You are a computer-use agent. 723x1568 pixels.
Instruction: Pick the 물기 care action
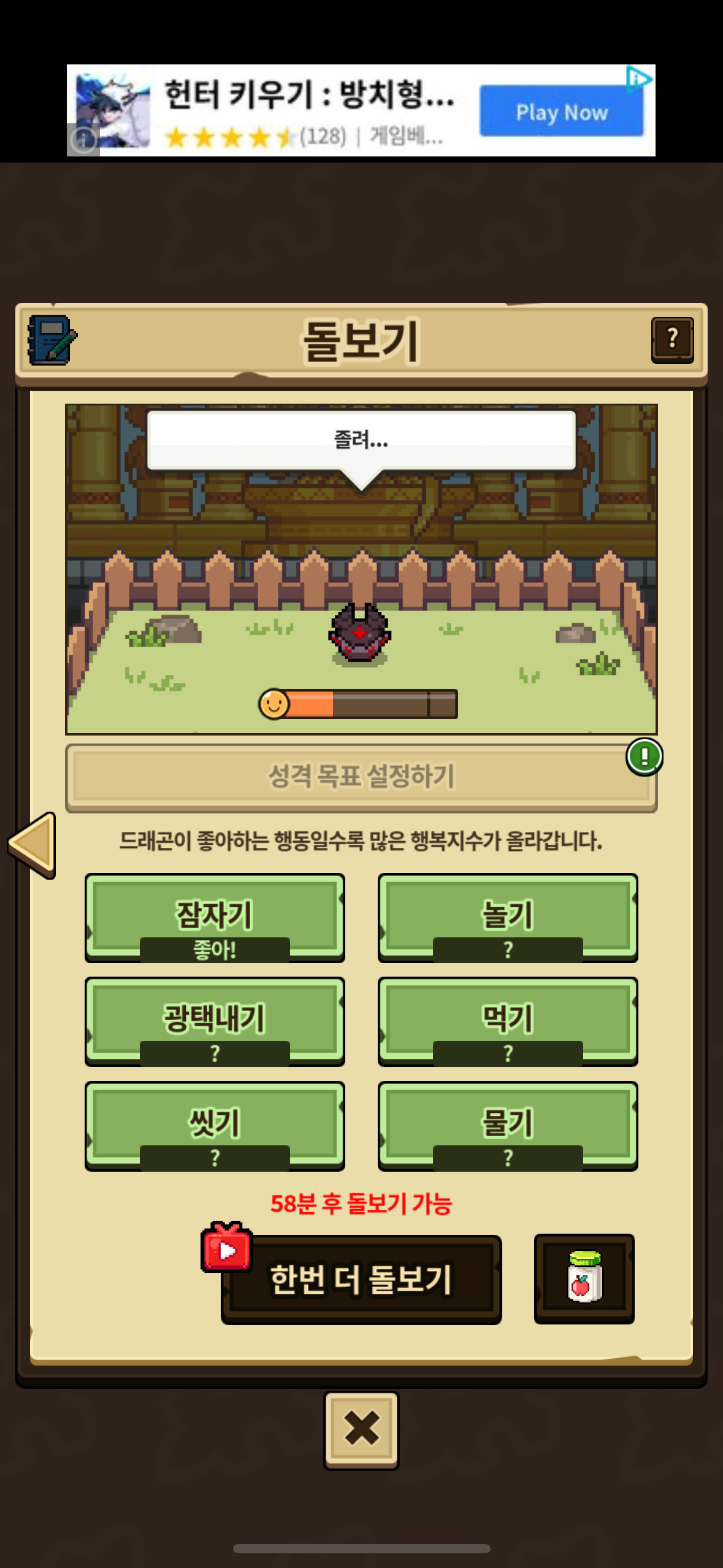click(x=508, y=1126)
